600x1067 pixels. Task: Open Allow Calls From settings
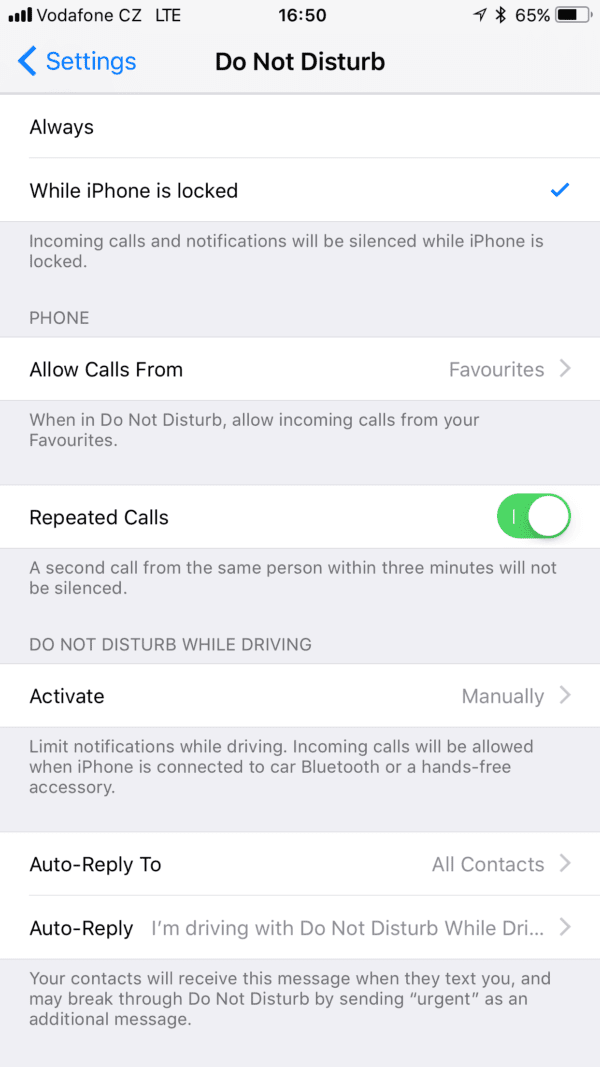point(300,369)
